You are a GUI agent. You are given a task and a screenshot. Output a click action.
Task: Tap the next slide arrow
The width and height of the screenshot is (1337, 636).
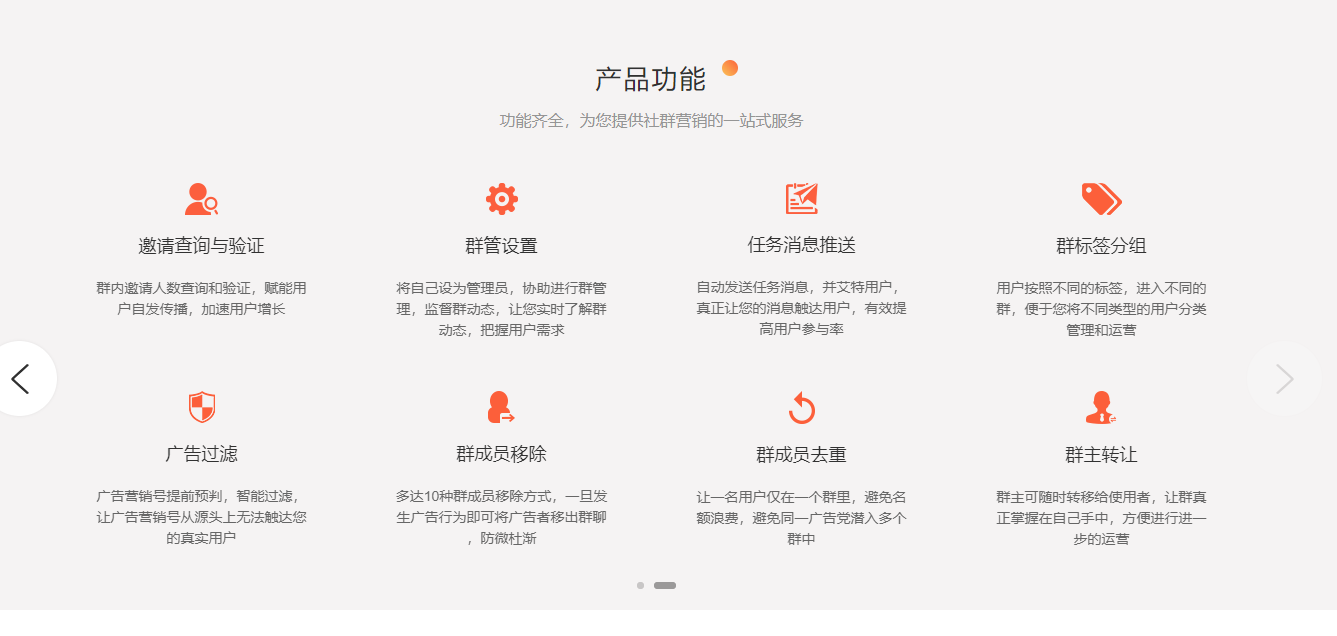(1285, 379)
